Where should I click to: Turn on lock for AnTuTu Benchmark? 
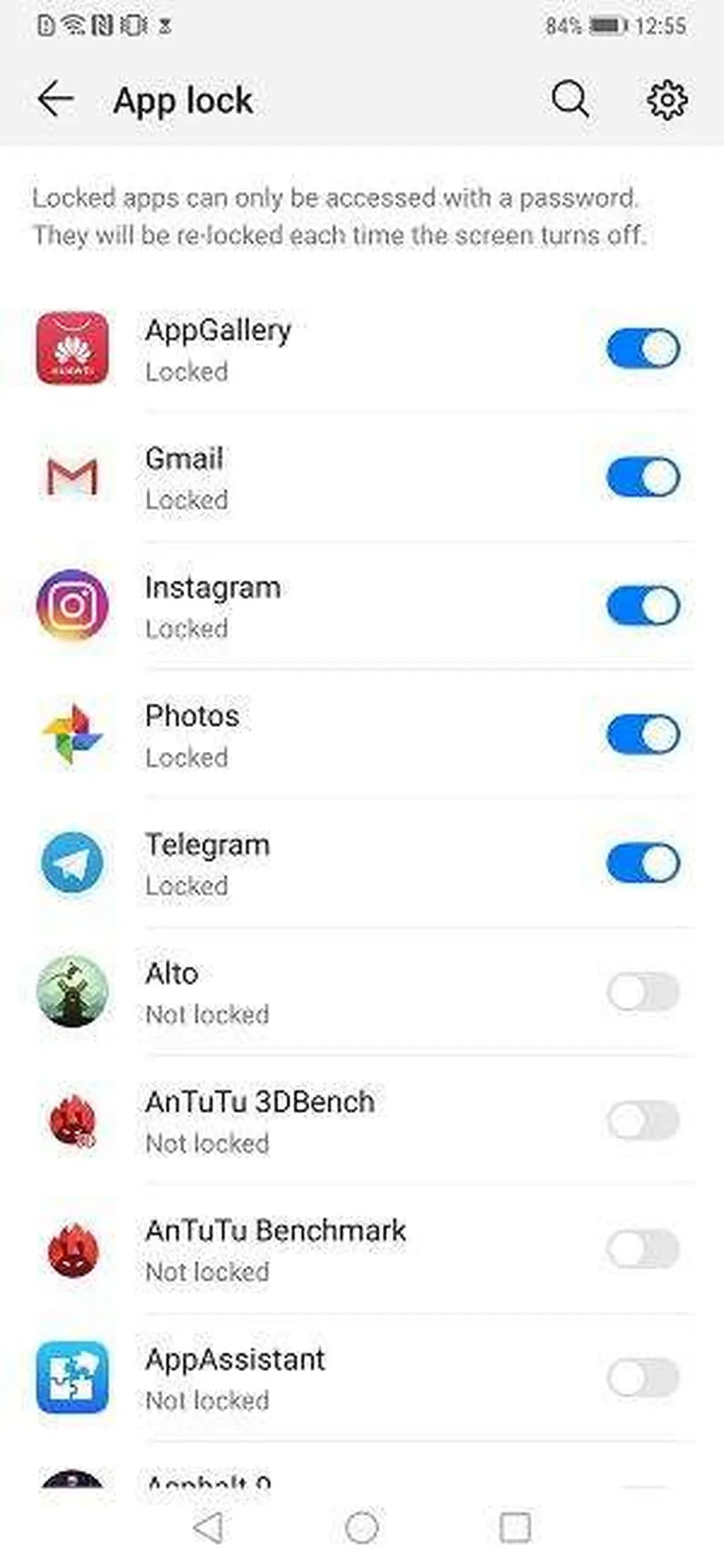point(643,1249)
